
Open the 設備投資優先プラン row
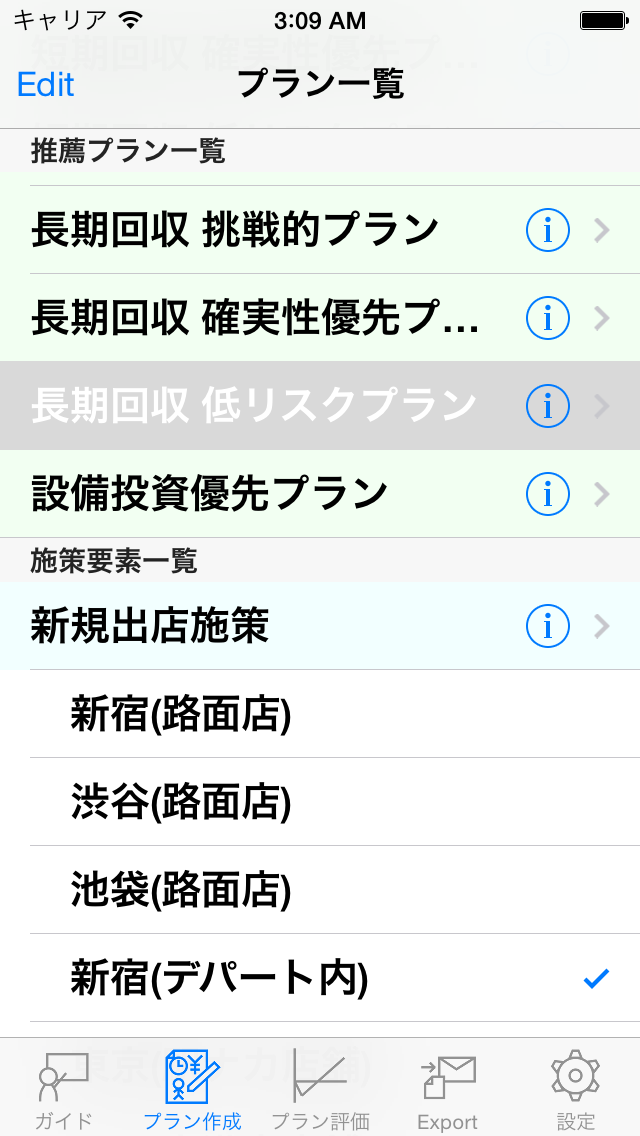click(x=320, y=494)
